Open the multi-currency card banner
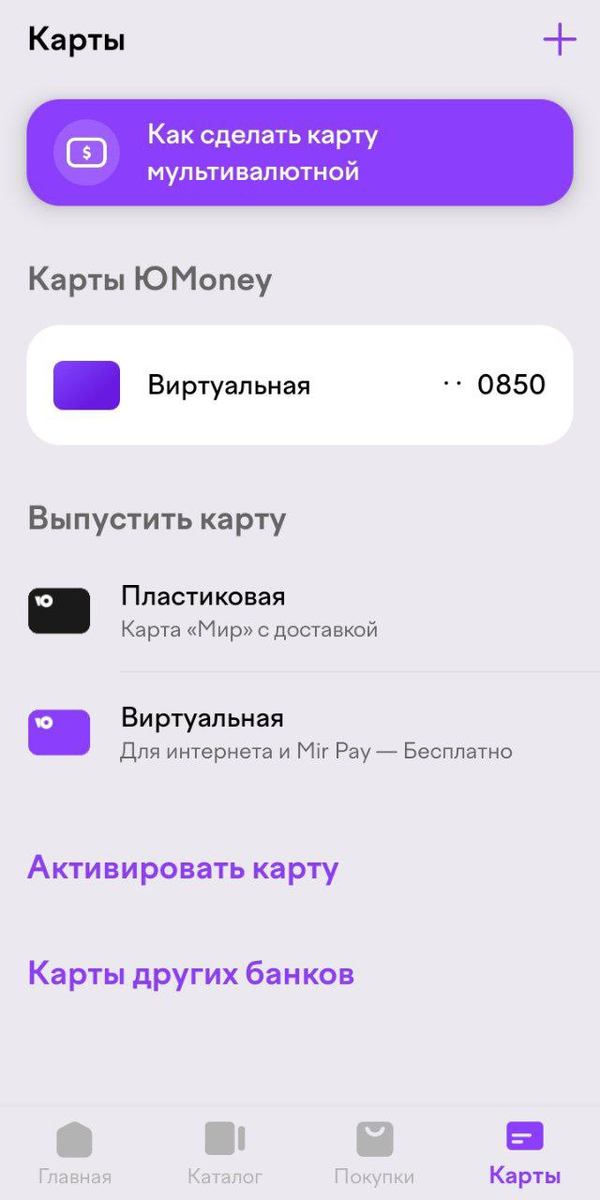This screenshot has height=1200, width=600. [x=300, y=153]
